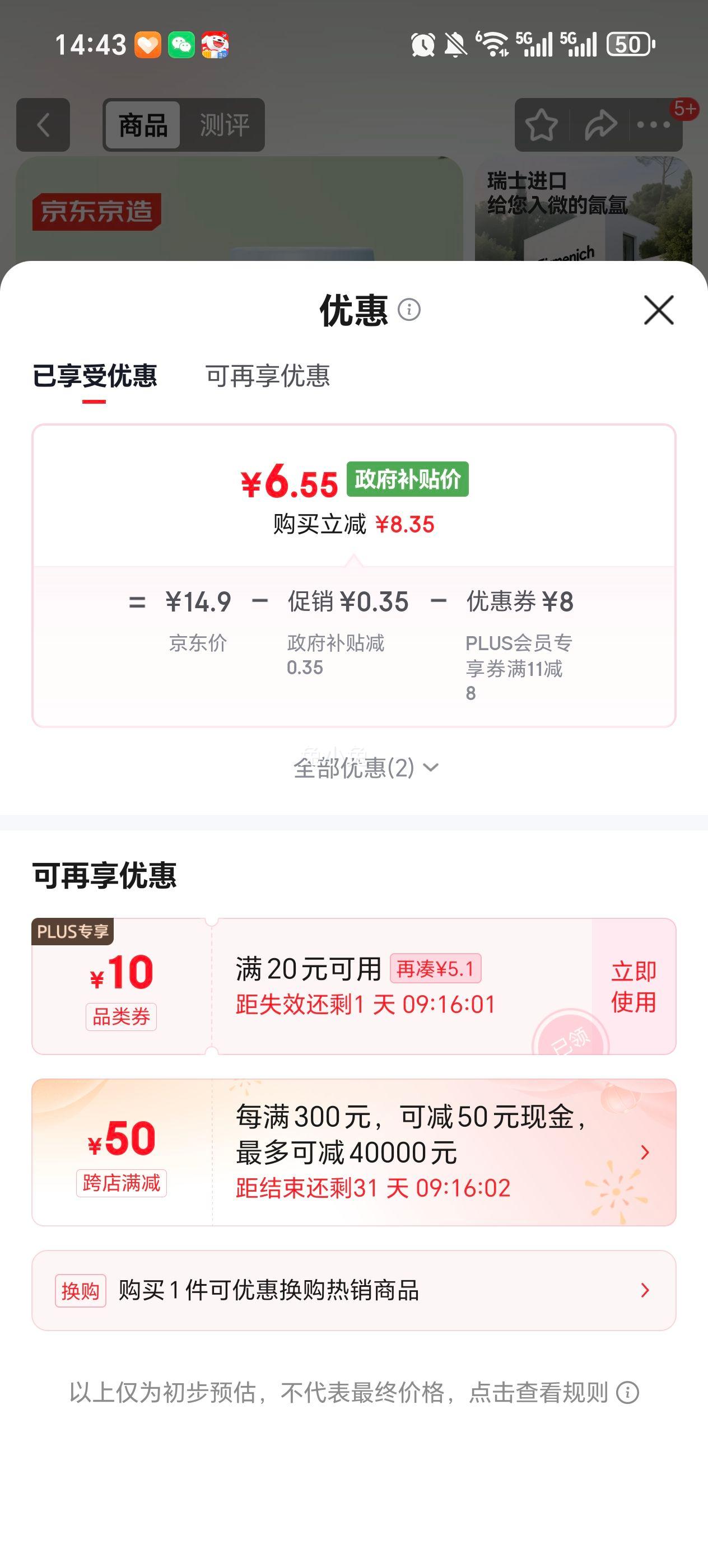
Task: Navigate back using the back arrow
Action: point(41,125)
